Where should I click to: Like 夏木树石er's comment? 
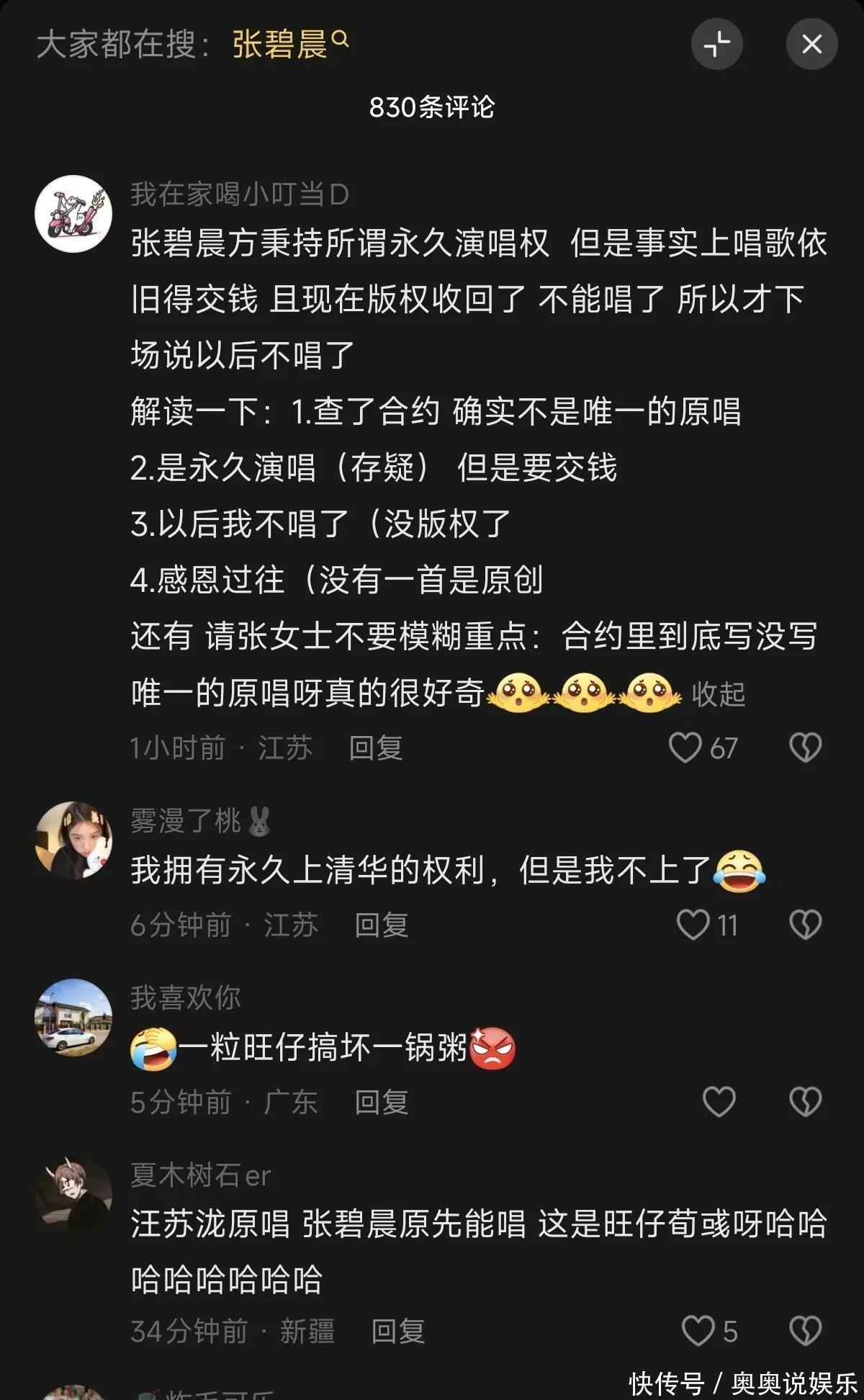point(698,1331)
